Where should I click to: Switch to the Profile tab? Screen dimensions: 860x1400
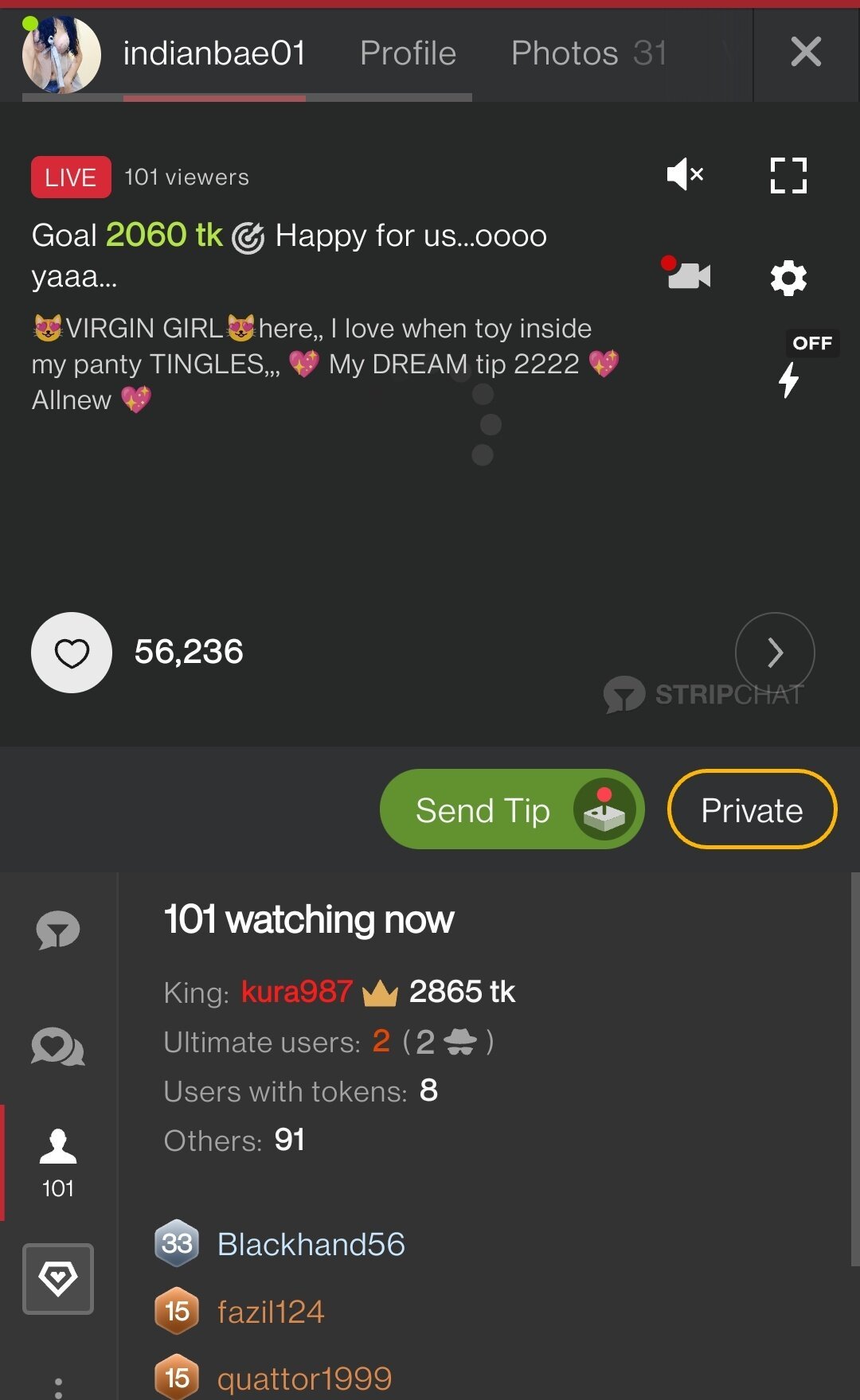[408, 53]
